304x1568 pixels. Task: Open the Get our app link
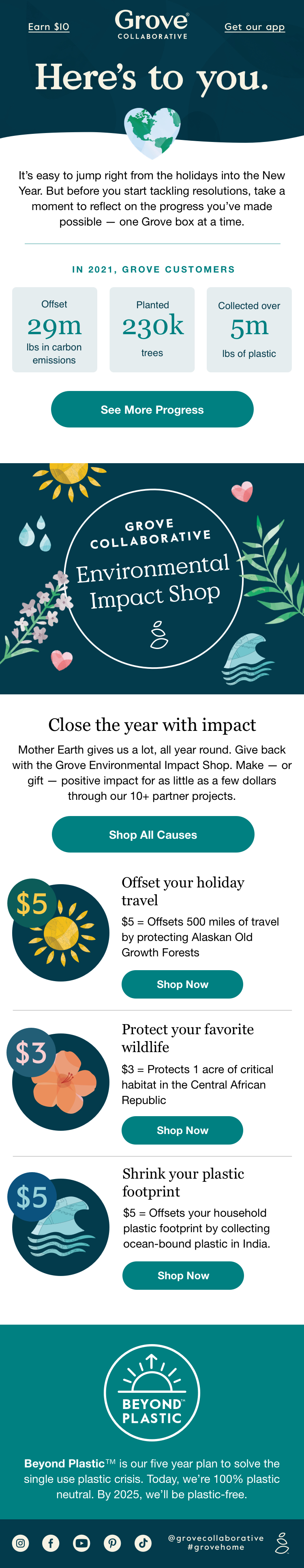click(x=254, y=27)
